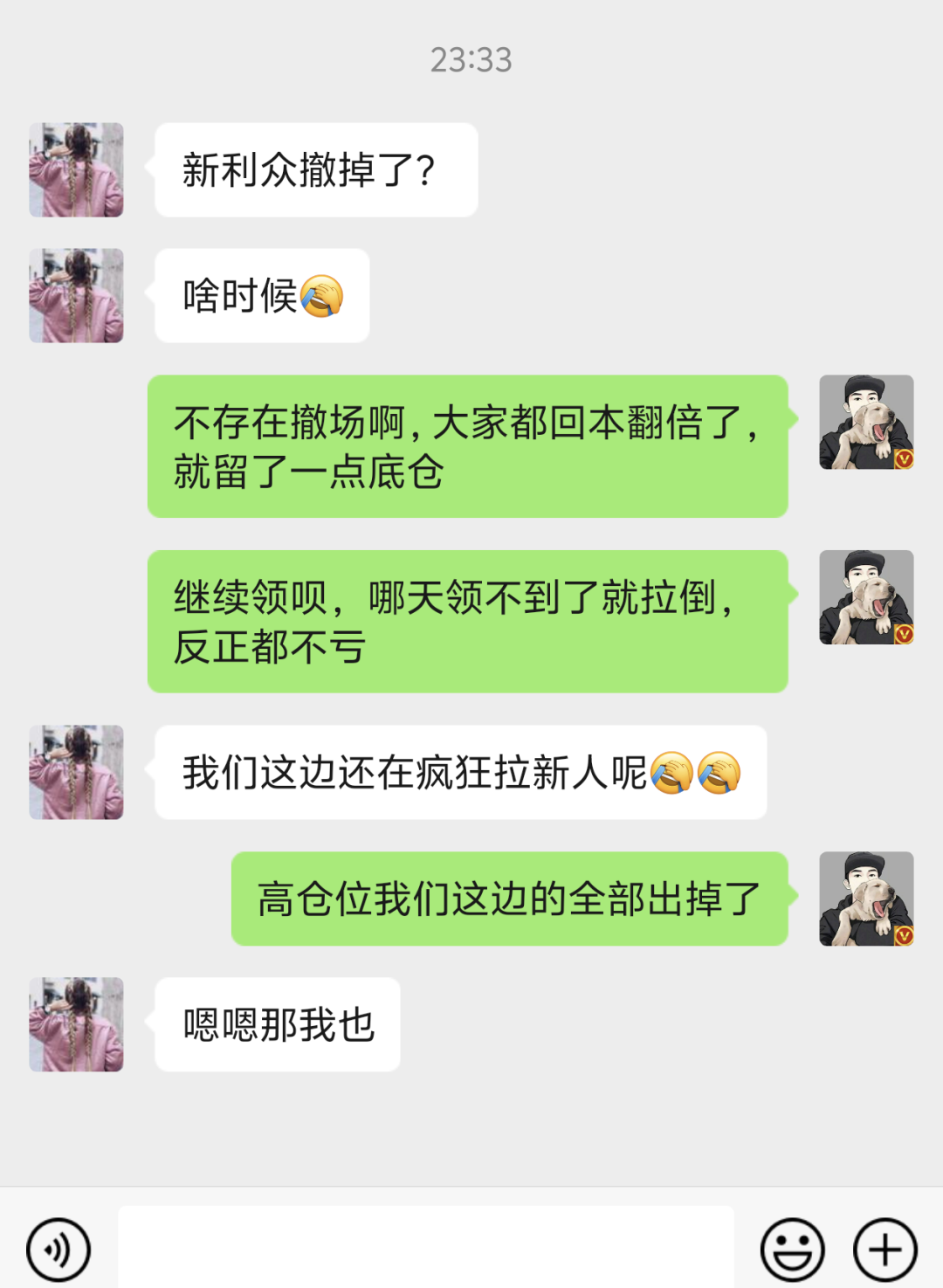The height and width of the screenshot is (1288, 943).
Task: Open the plus attachment icon
Action: [884, 1248]
